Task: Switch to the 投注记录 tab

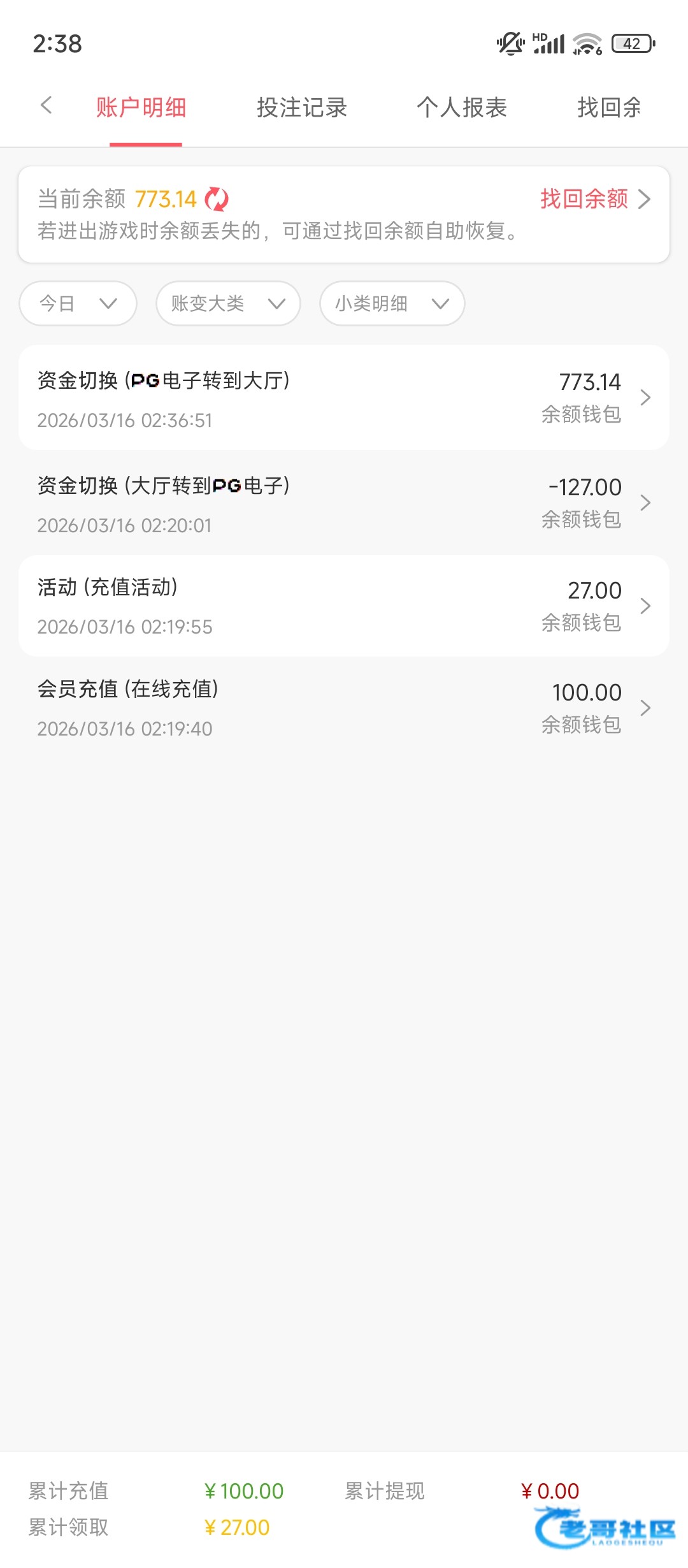Action: point(301,108)
